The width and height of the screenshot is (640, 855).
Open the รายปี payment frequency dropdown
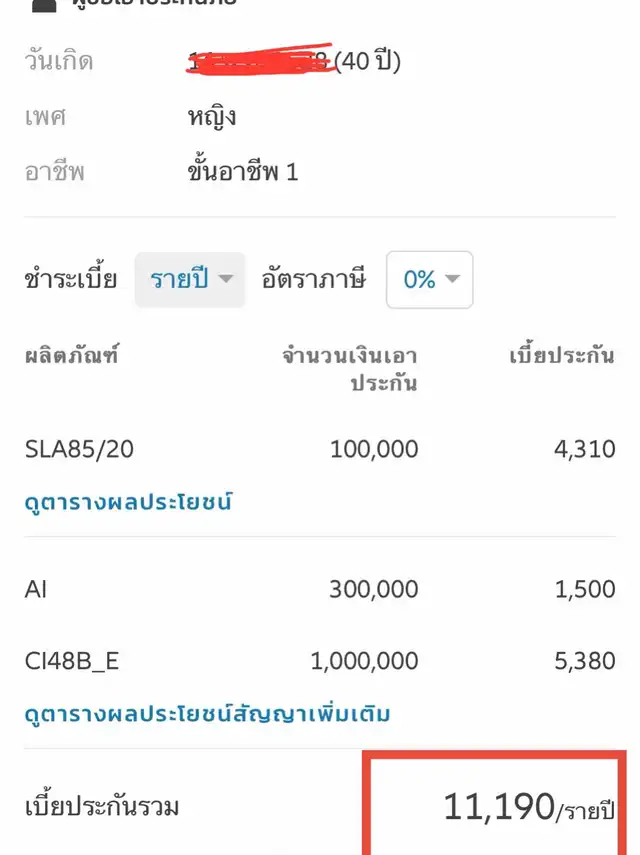click(190, 280)
